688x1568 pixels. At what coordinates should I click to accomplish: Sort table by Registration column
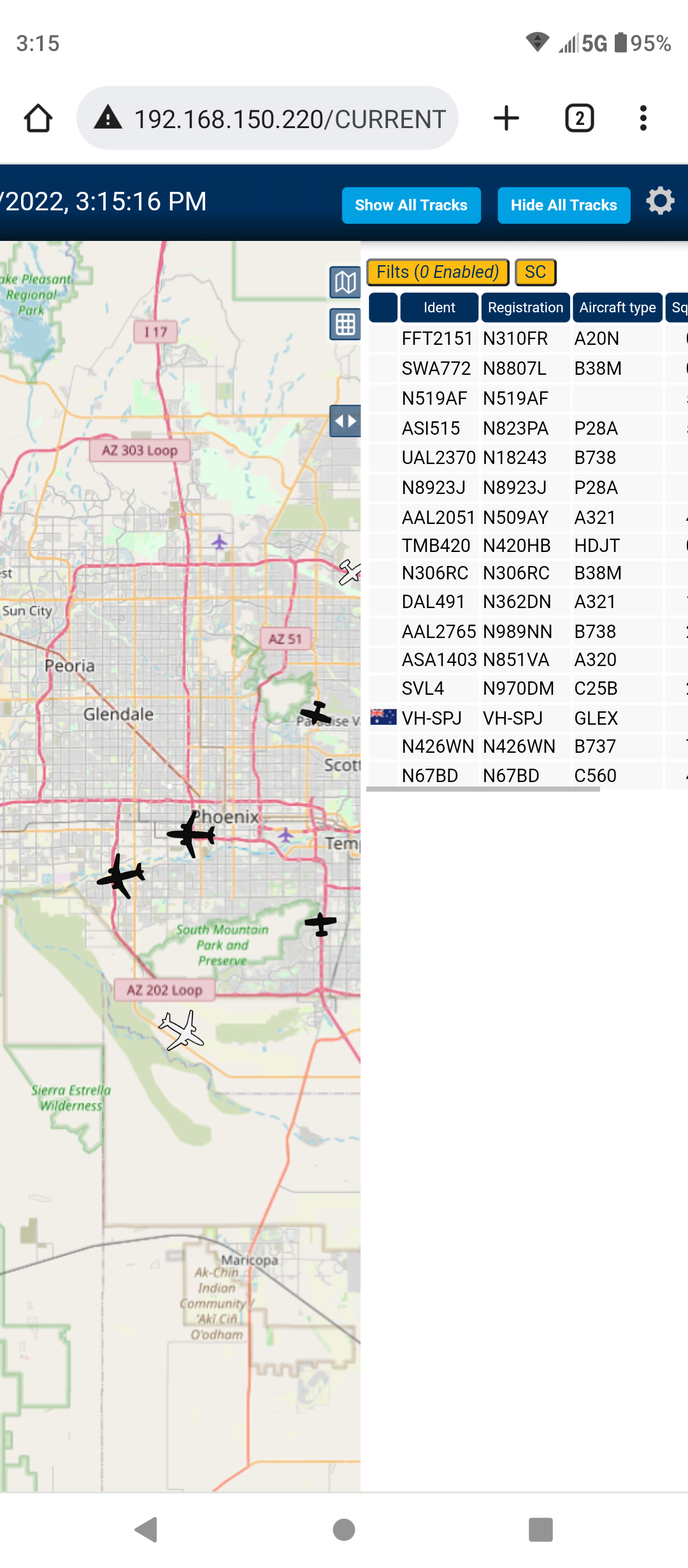[526, 307]
